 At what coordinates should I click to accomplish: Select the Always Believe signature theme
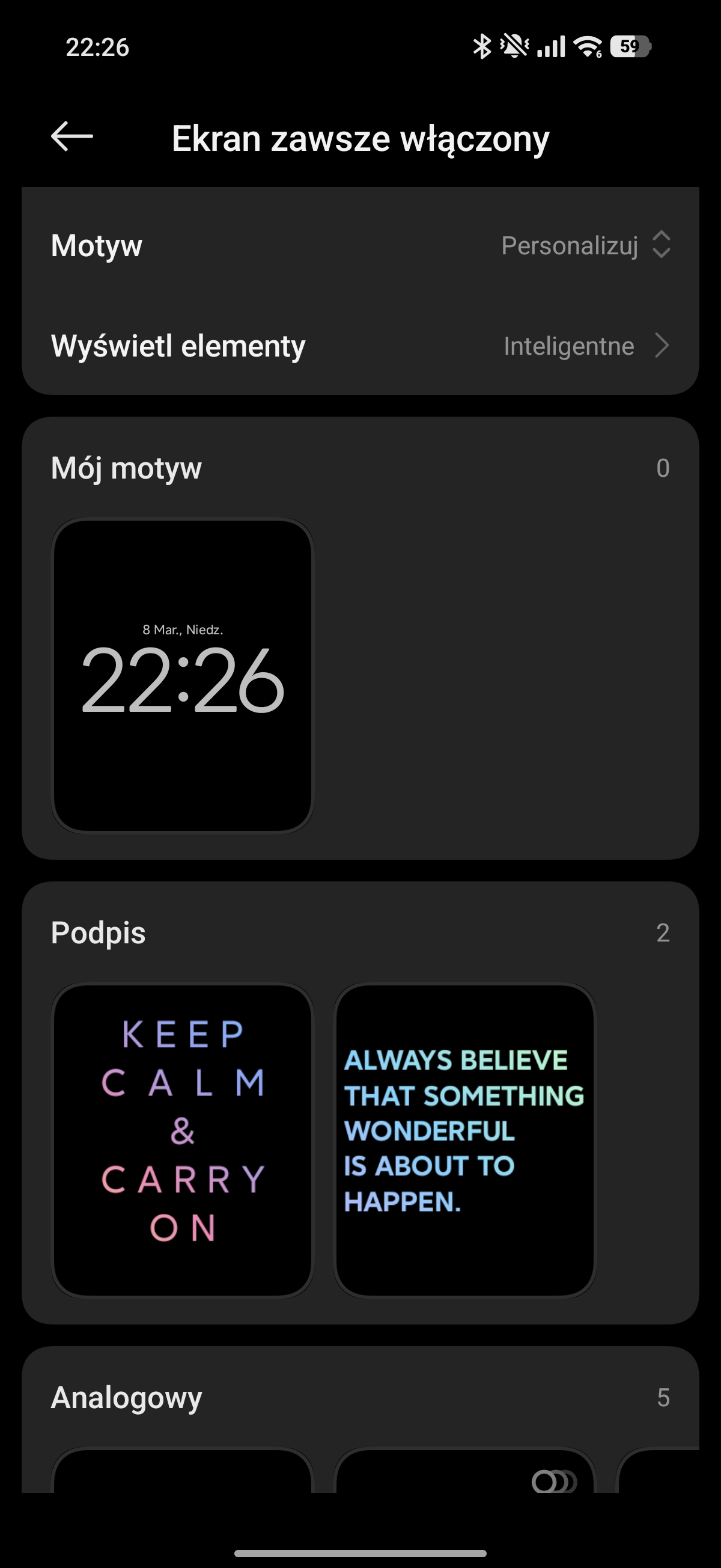point(465,1139)
